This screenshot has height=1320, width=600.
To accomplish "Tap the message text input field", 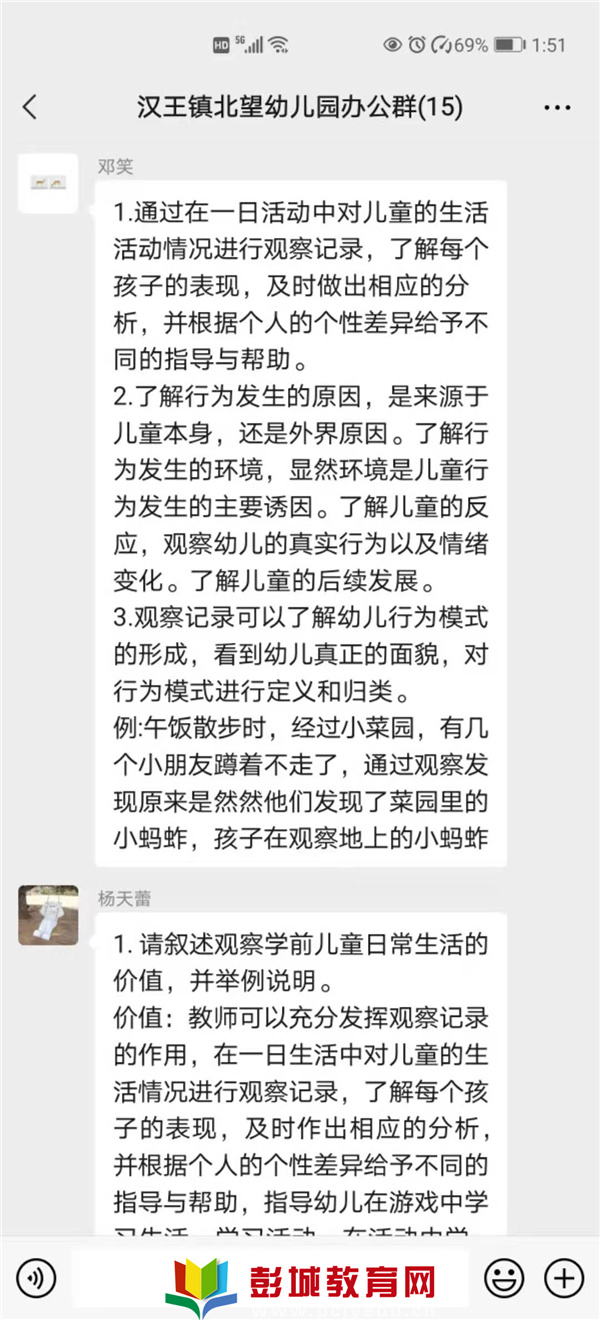I will tap(270, 1277).
